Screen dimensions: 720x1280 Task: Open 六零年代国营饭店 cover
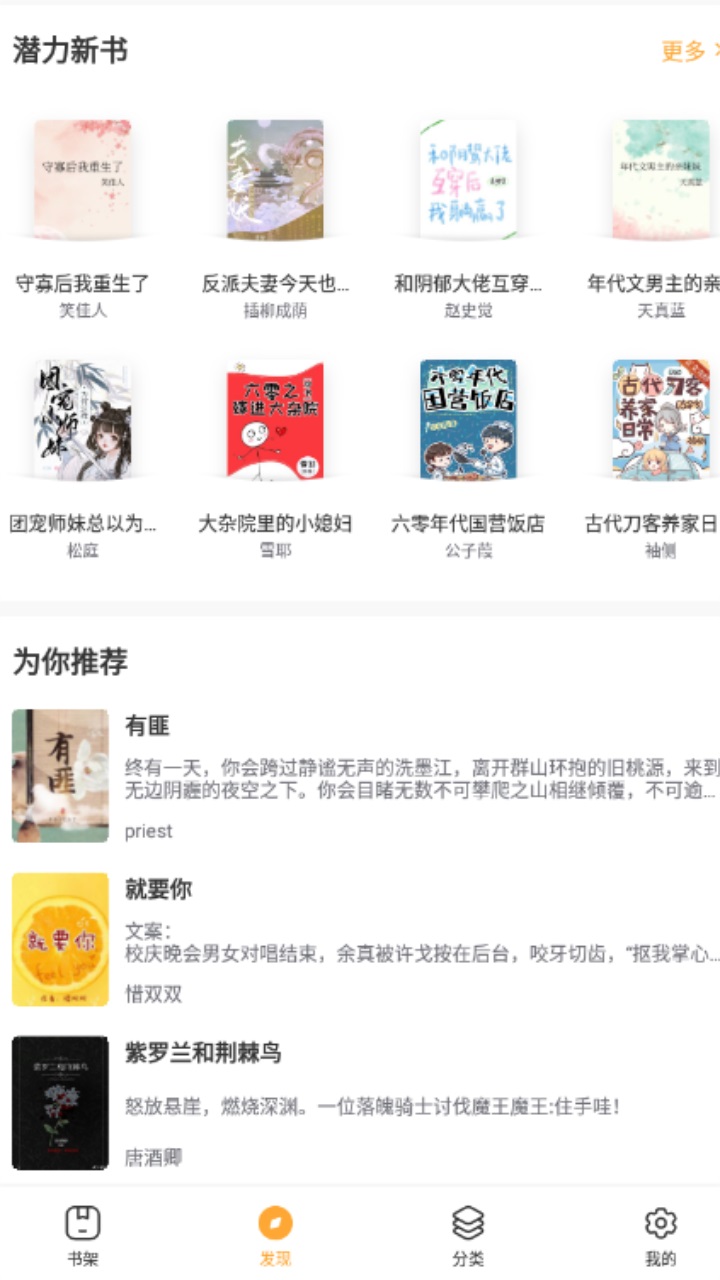[466, 421]
